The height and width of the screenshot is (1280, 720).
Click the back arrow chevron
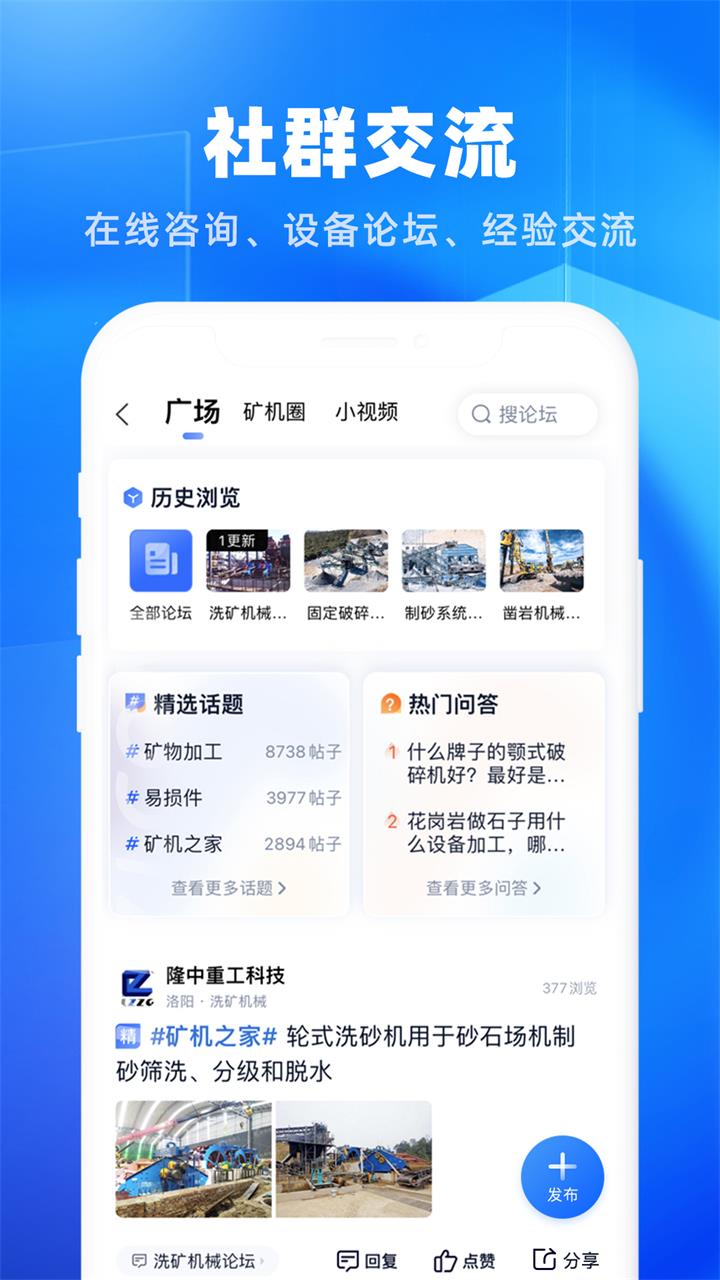pyautogui.click(x=122, y=413)
